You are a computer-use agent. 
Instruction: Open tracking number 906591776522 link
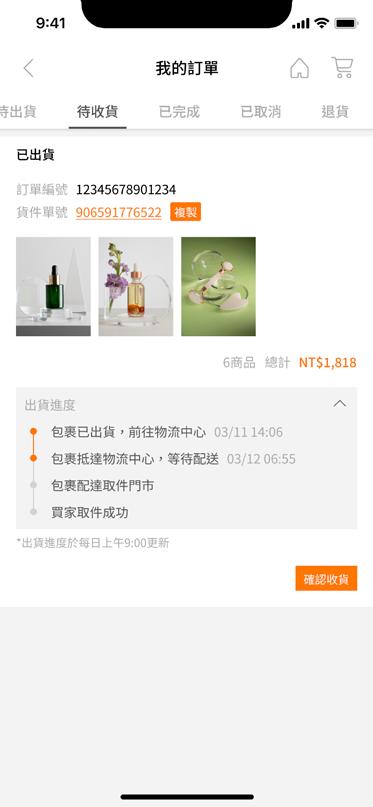tap(119, 212)
